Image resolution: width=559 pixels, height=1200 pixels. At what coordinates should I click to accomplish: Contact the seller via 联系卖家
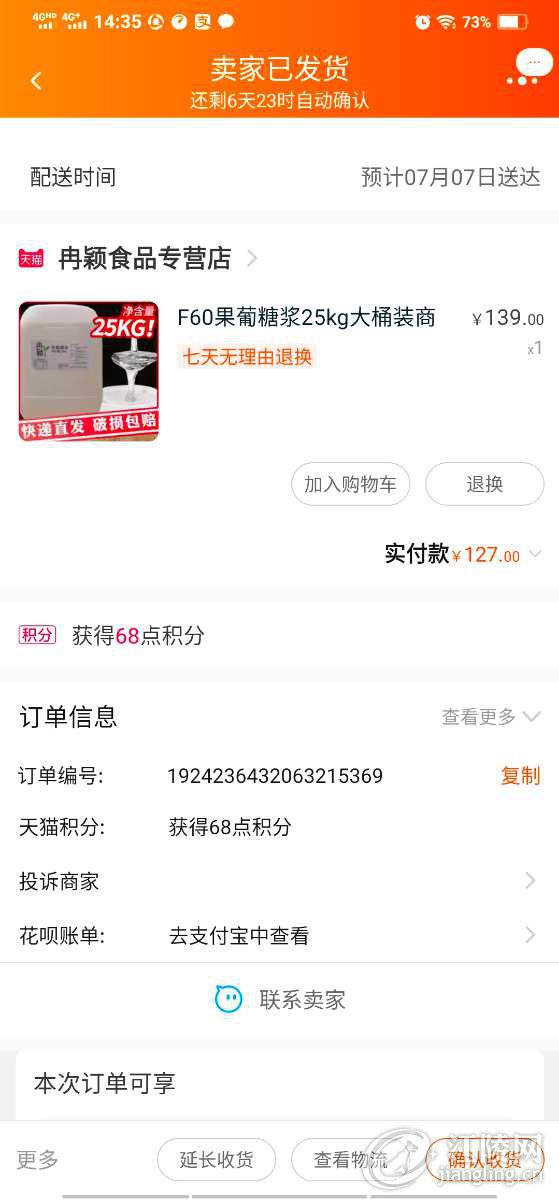(x=280, y=999)
